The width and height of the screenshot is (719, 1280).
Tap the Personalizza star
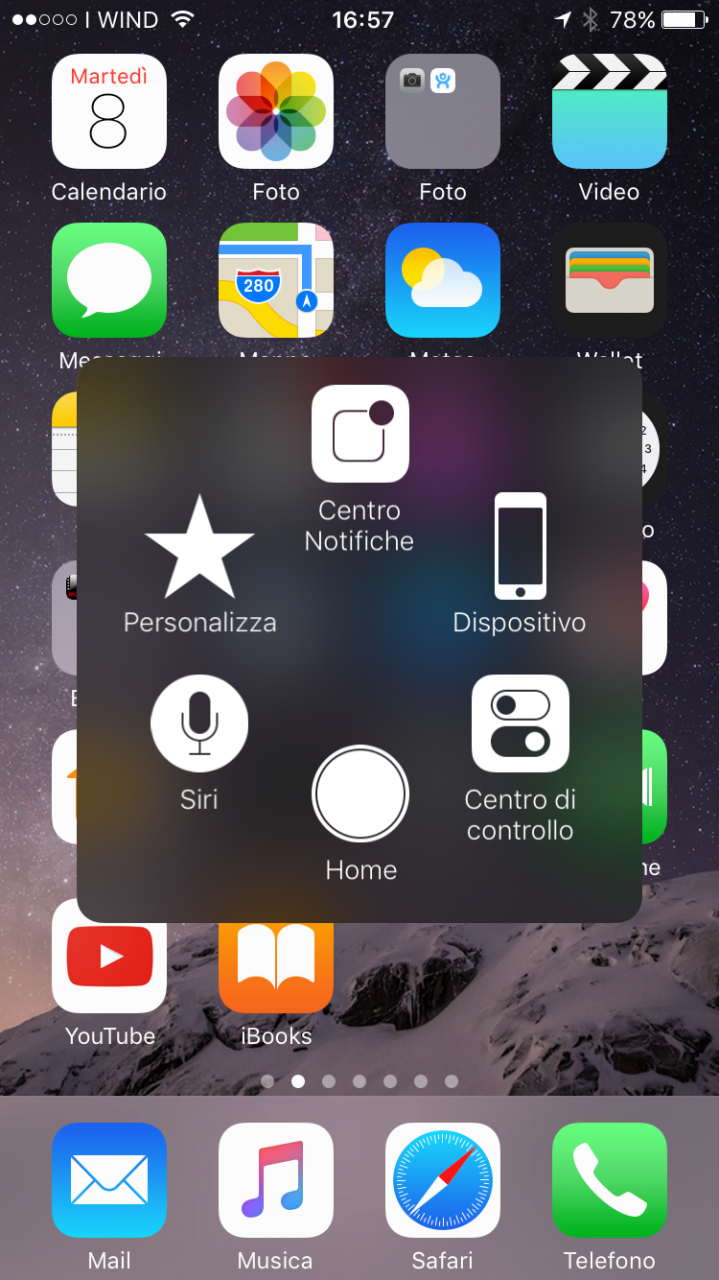(x=200, y=548)
